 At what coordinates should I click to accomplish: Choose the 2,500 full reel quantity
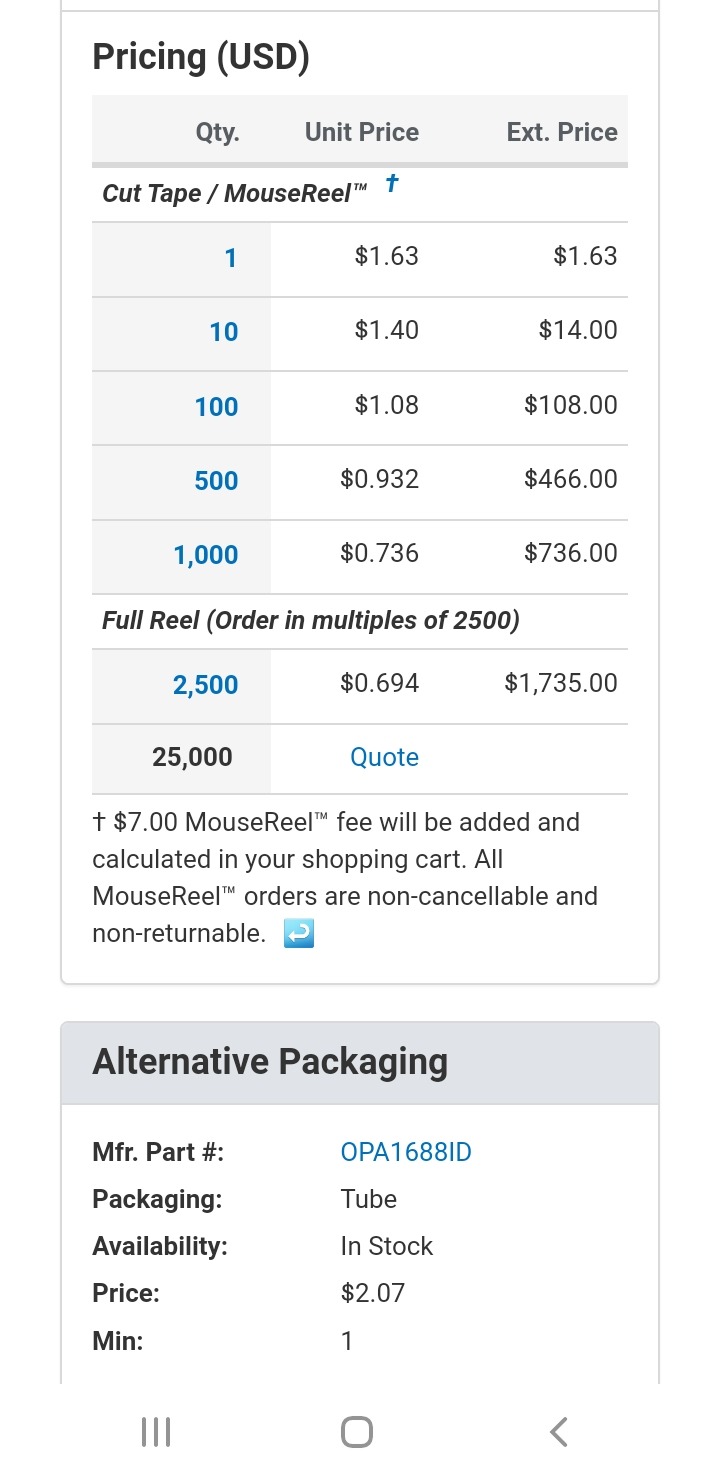[206, 685]
